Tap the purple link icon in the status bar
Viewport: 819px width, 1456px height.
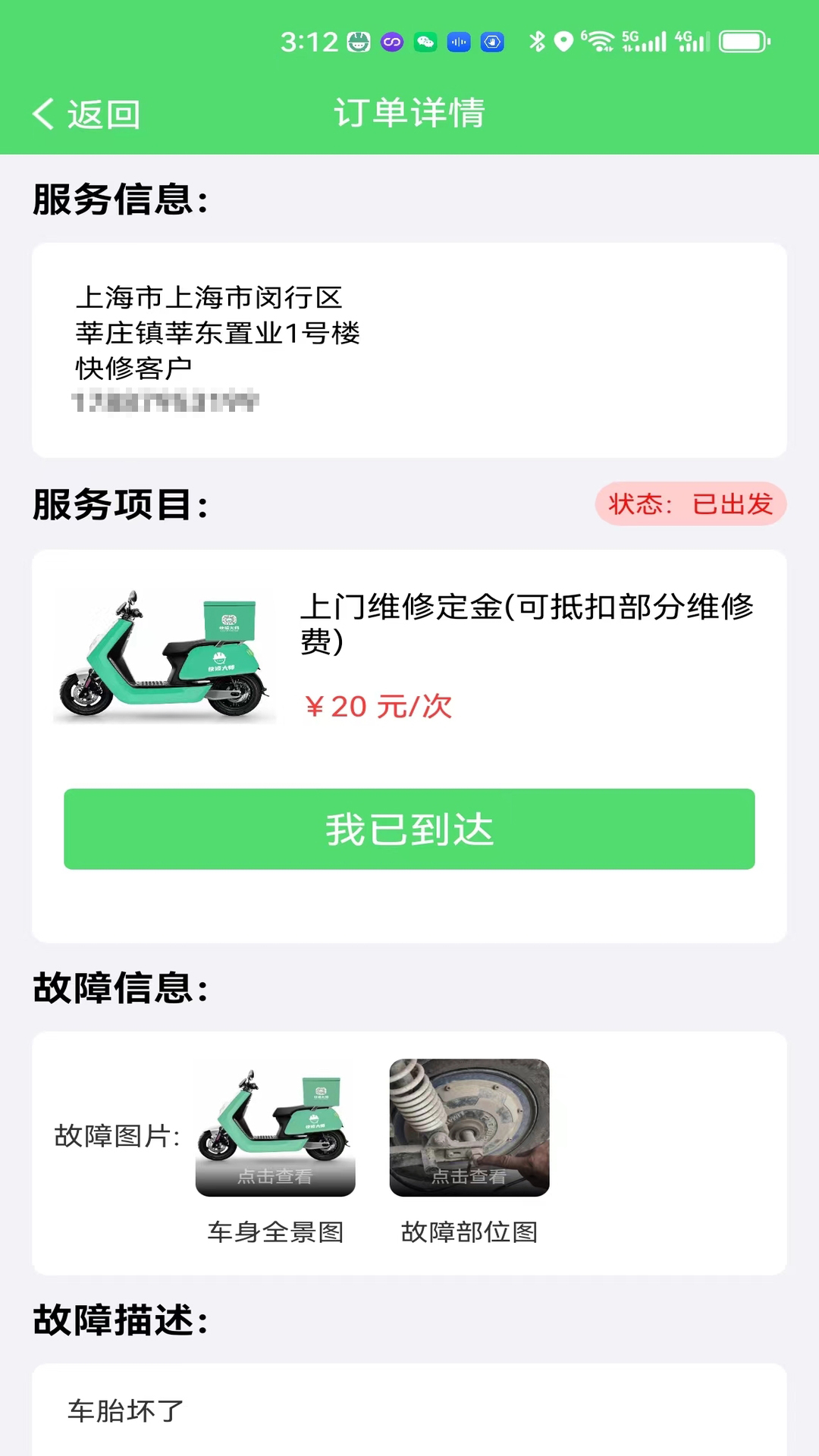pos(391,42)
